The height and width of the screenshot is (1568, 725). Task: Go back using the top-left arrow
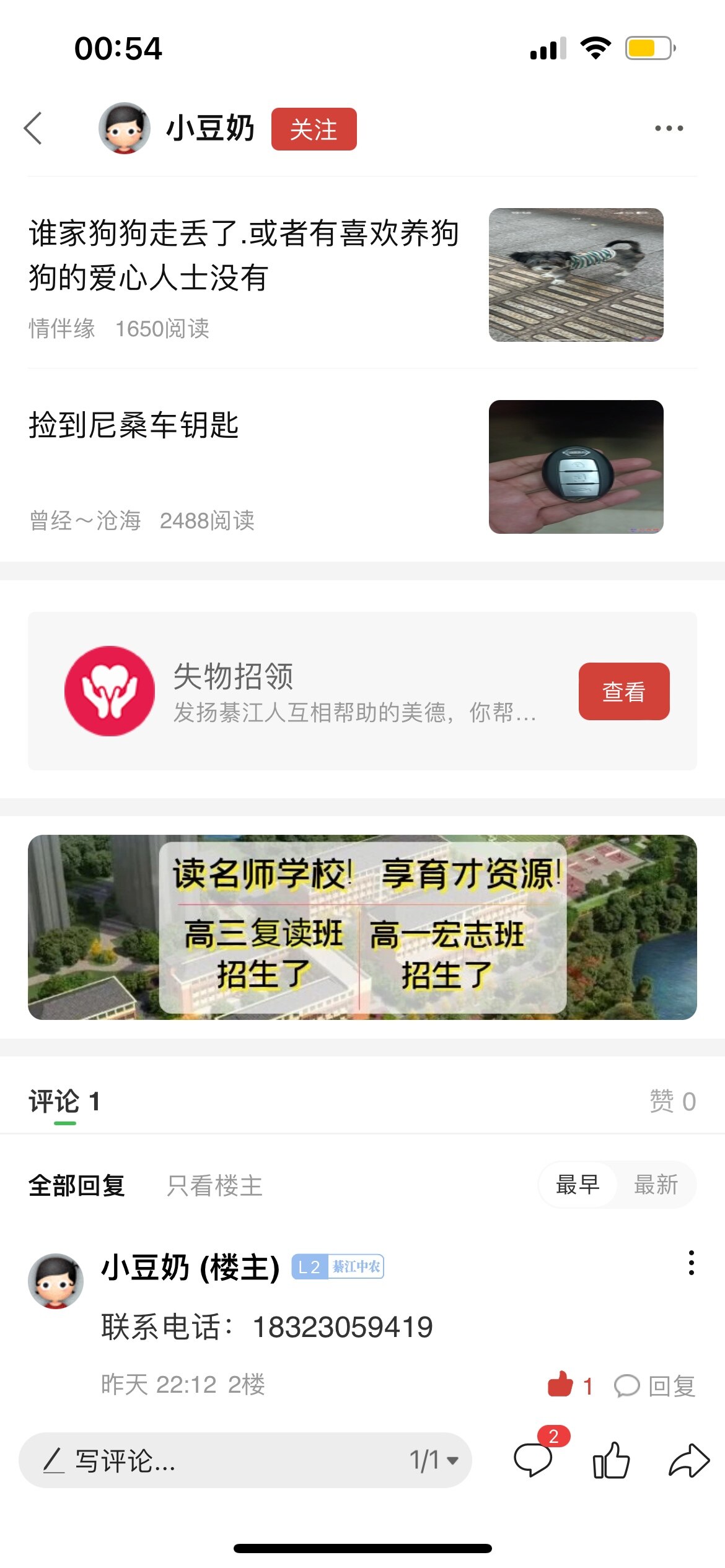[x=33, y=128]
